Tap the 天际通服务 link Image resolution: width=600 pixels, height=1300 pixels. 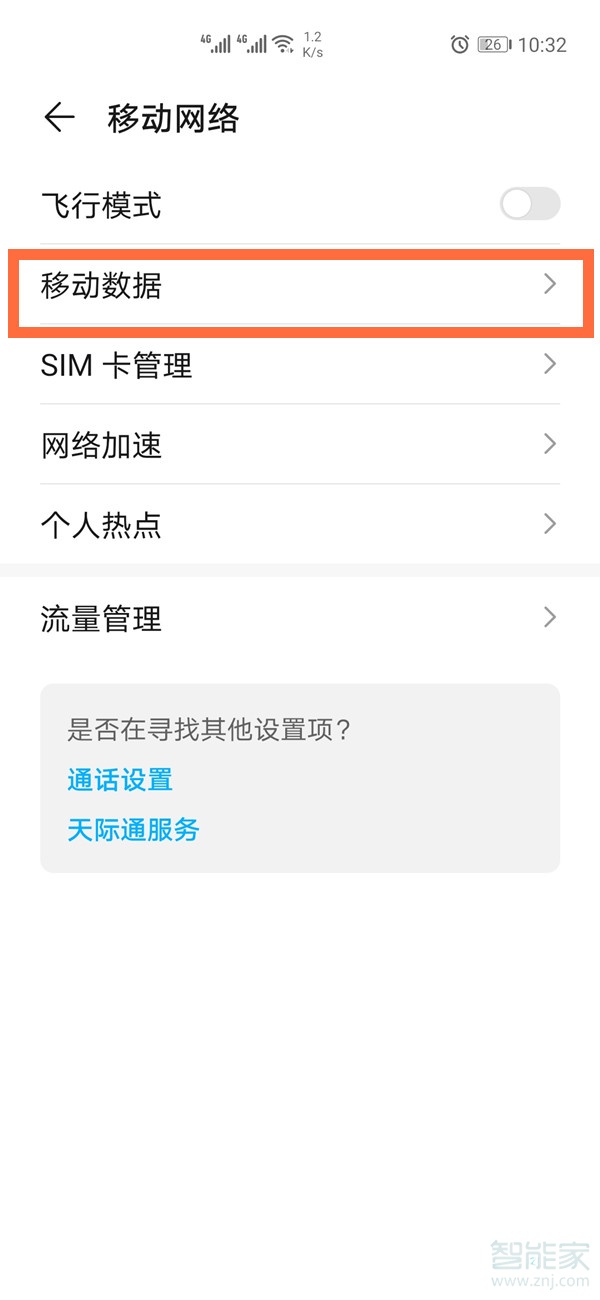click(133, 829)
